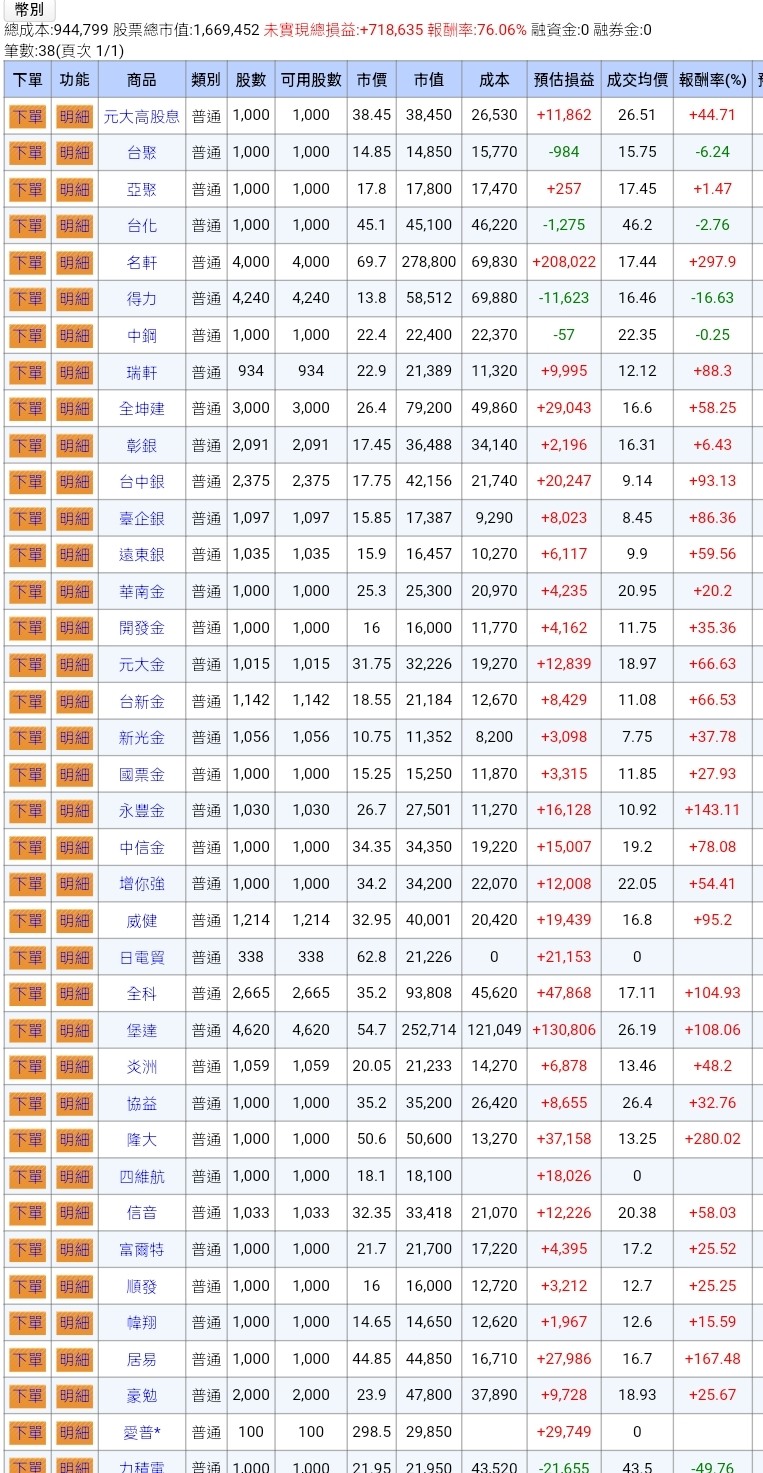Tap the 幣別 button at top

[29, 9]
